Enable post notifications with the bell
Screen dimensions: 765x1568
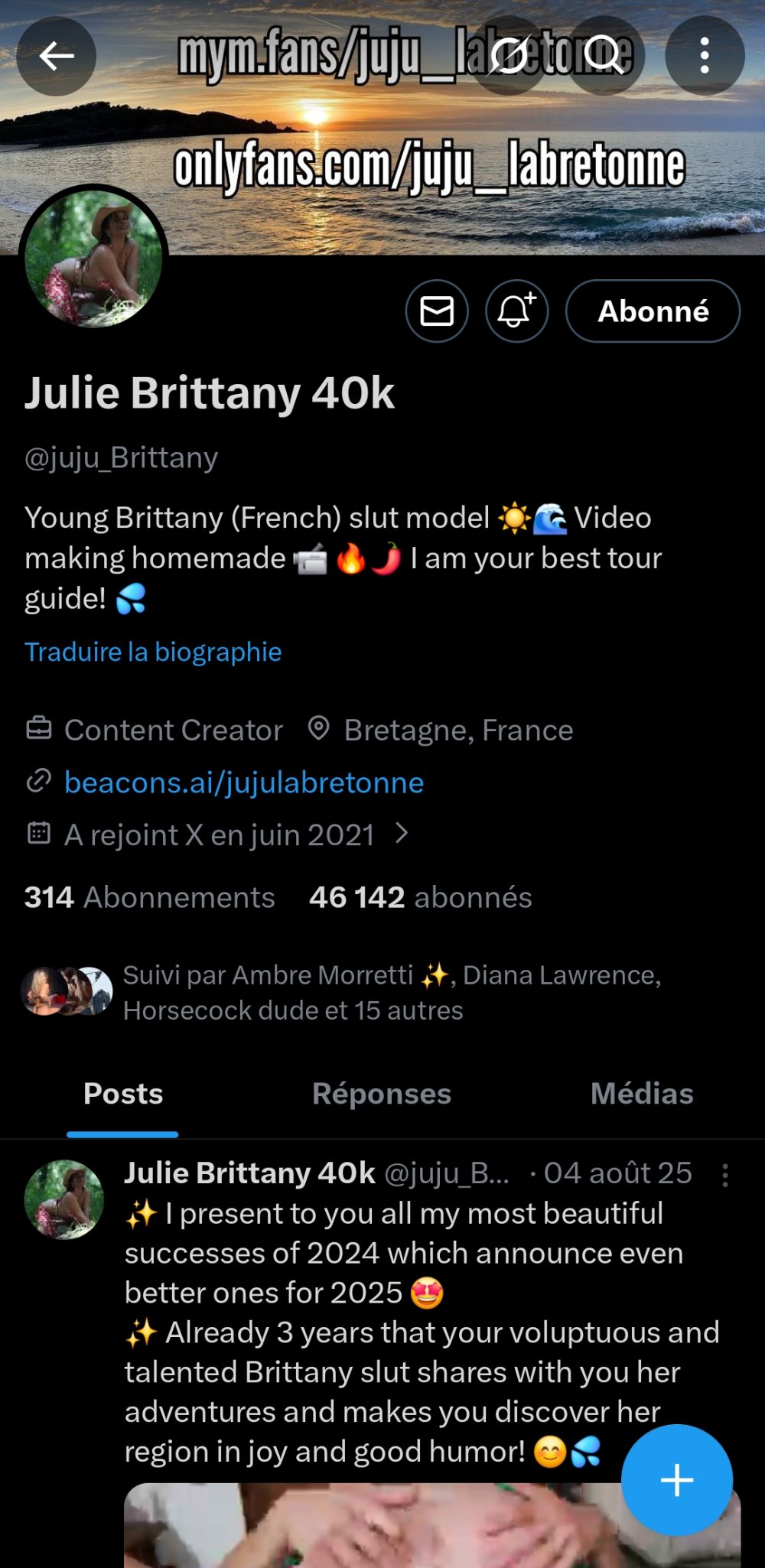[x=516, y=311]
